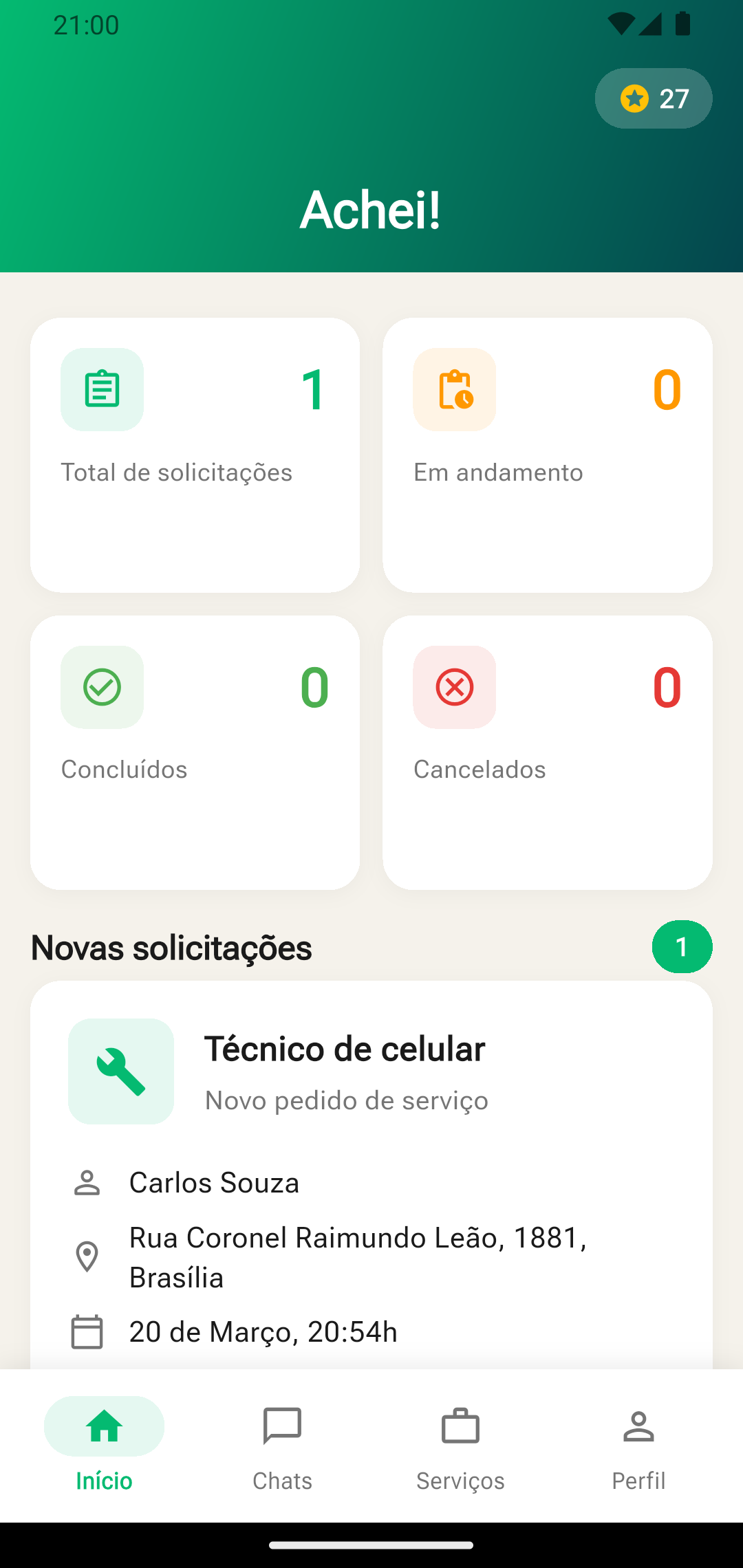Image resolution: width=743 pixels, height=1568 pixels.
Task: Tap the red cancel icon on Cancelados
Action: pos(454,686)
